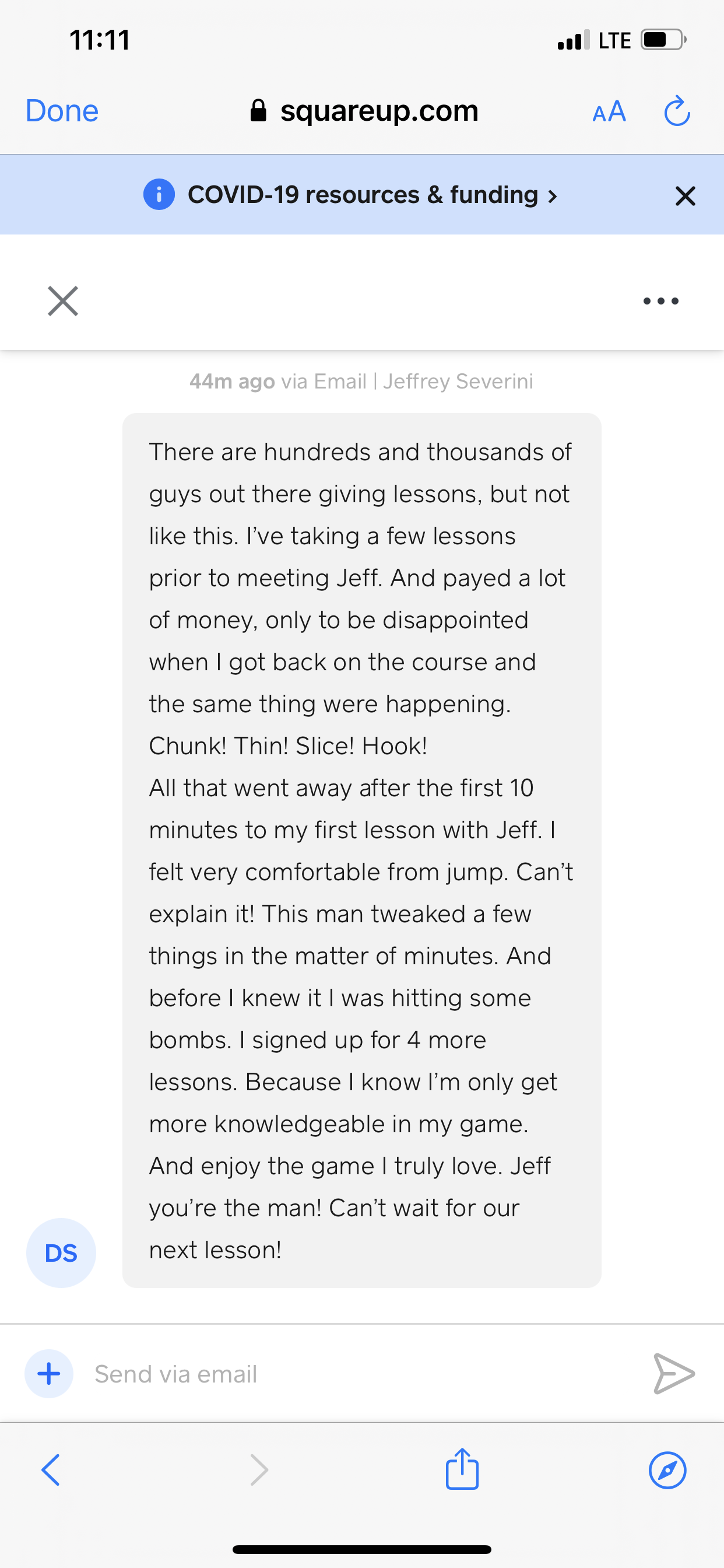Open the three-dot more options menu
Screen dimensions: 724x1568
(x=660, y=300)
